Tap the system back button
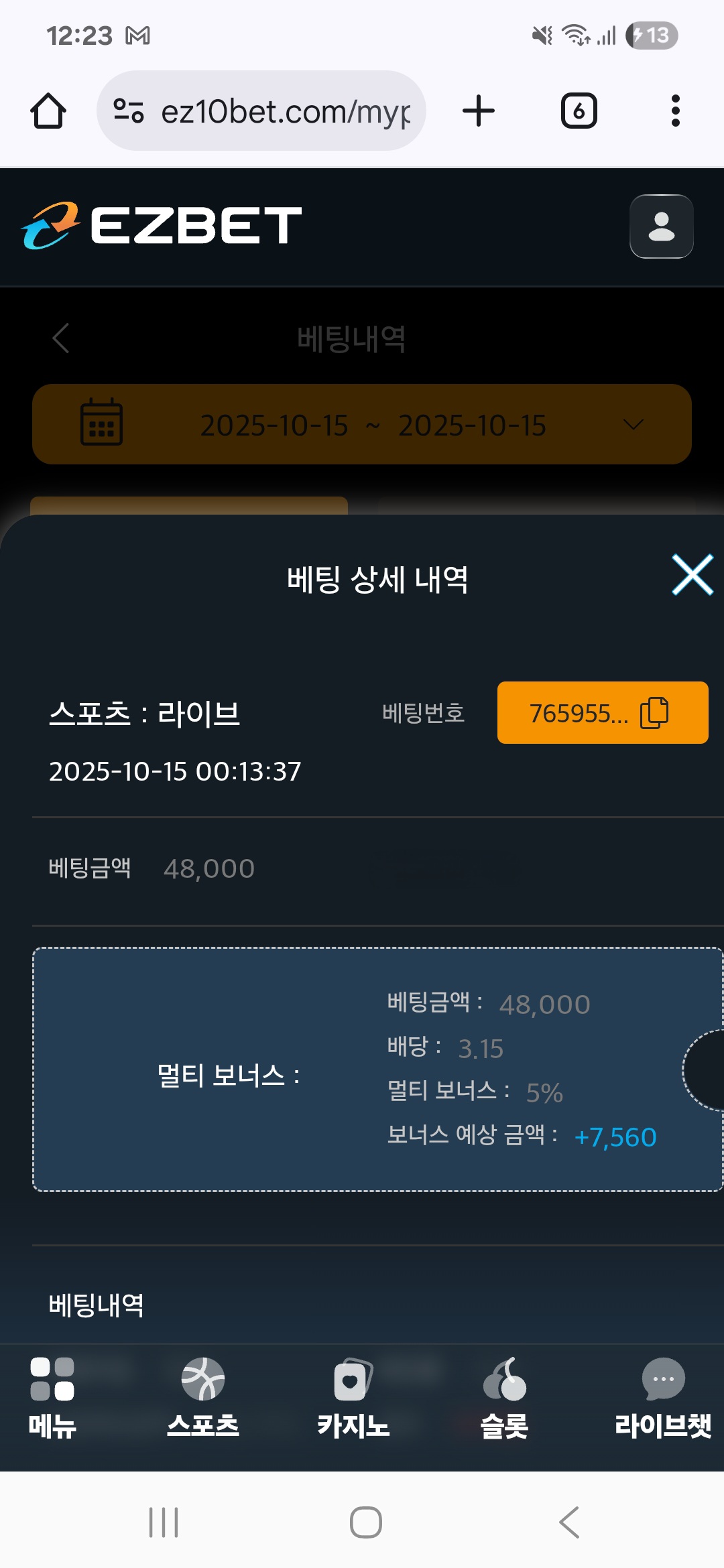This screenshot has height=1568, width=724. 569,1522
